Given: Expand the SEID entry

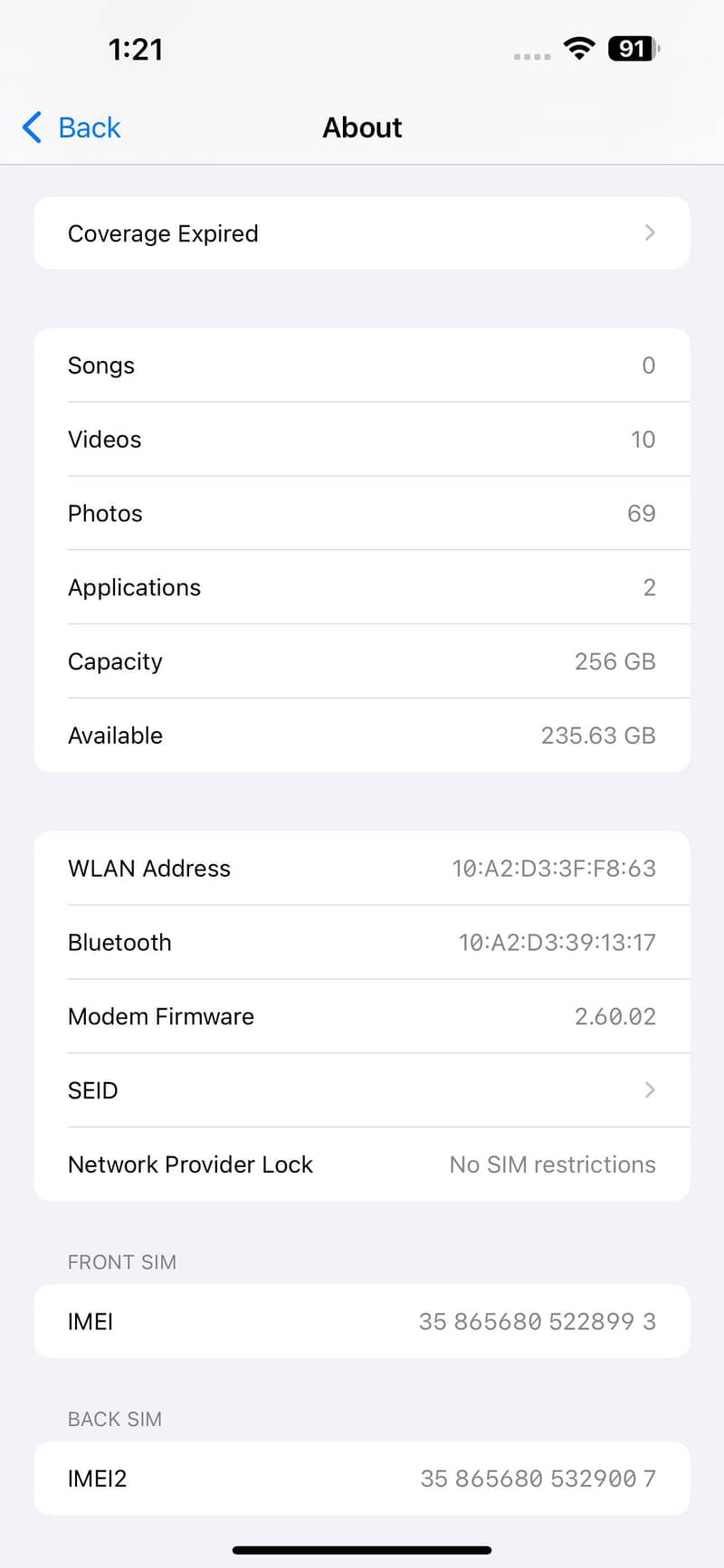Looking at the screenshot, I should 362,1090.
